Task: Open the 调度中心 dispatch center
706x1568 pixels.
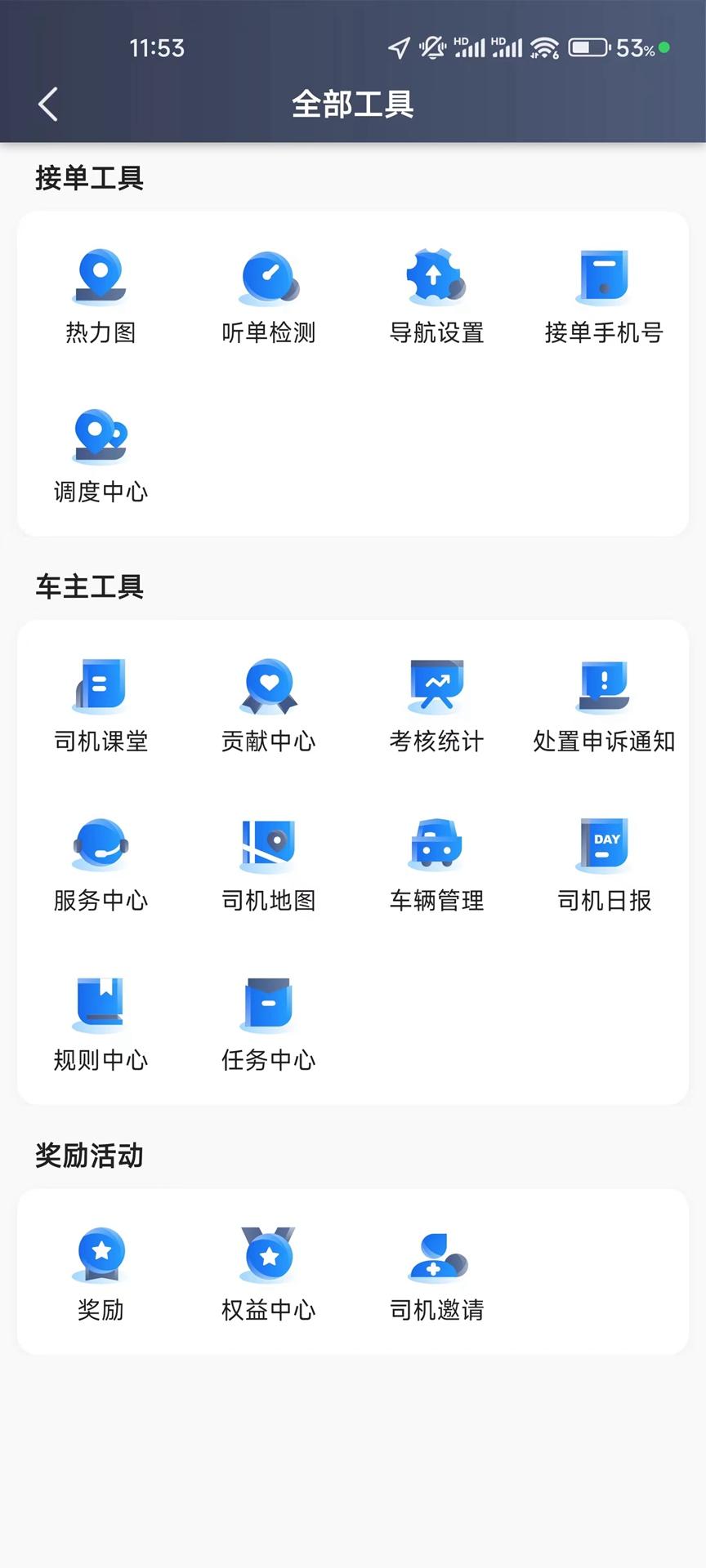Action: coord(100,453)
